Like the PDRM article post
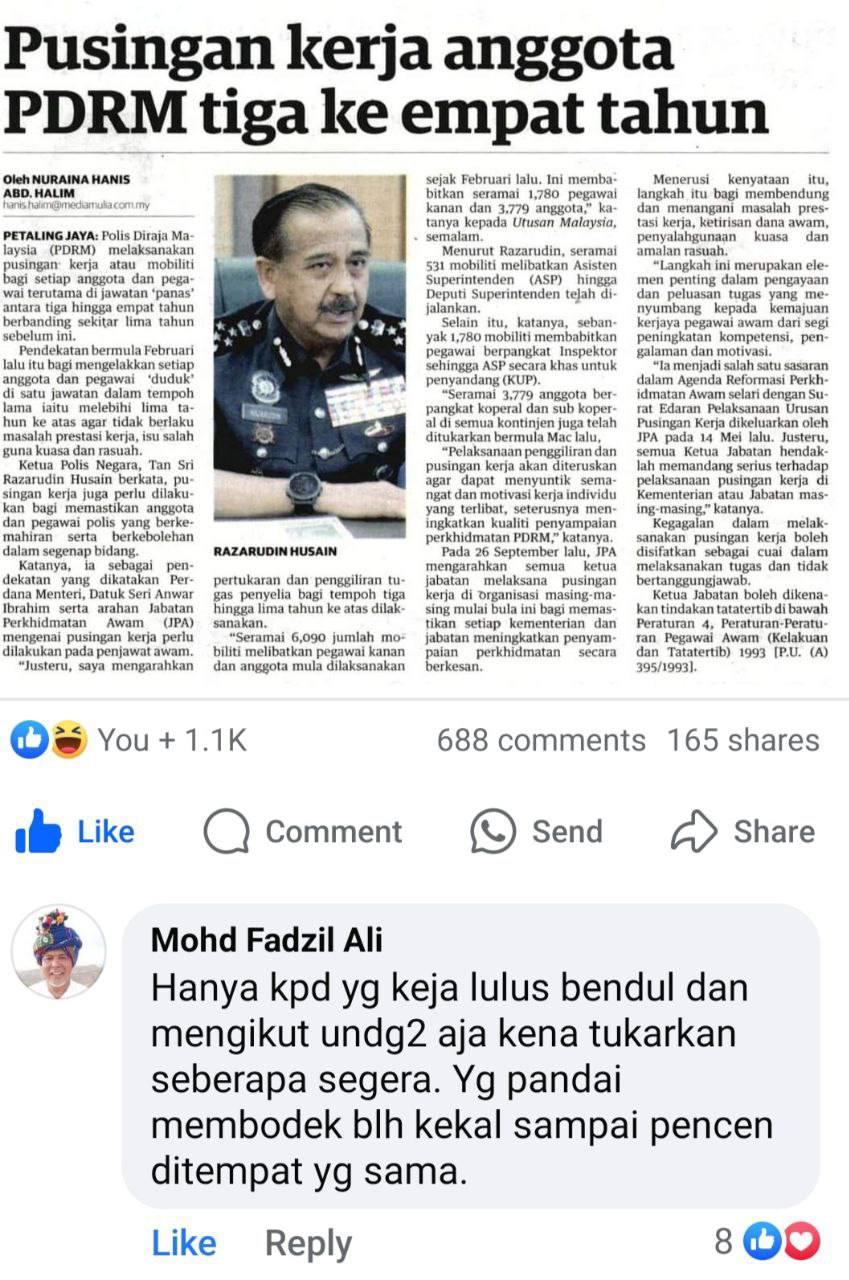Viewport: 849px width, 1280px height. click(76, 832)
